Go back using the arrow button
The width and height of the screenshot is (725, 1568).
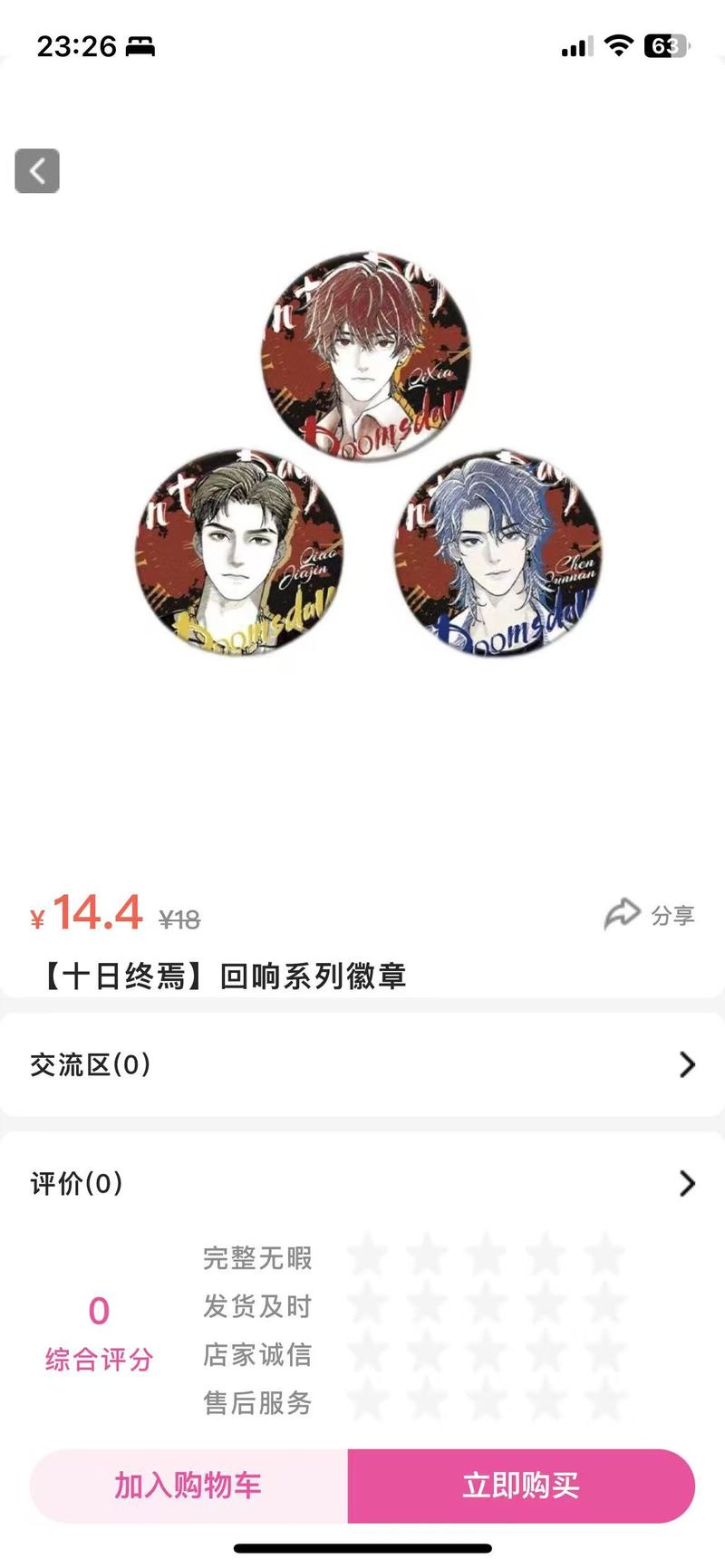click(37, 171)
